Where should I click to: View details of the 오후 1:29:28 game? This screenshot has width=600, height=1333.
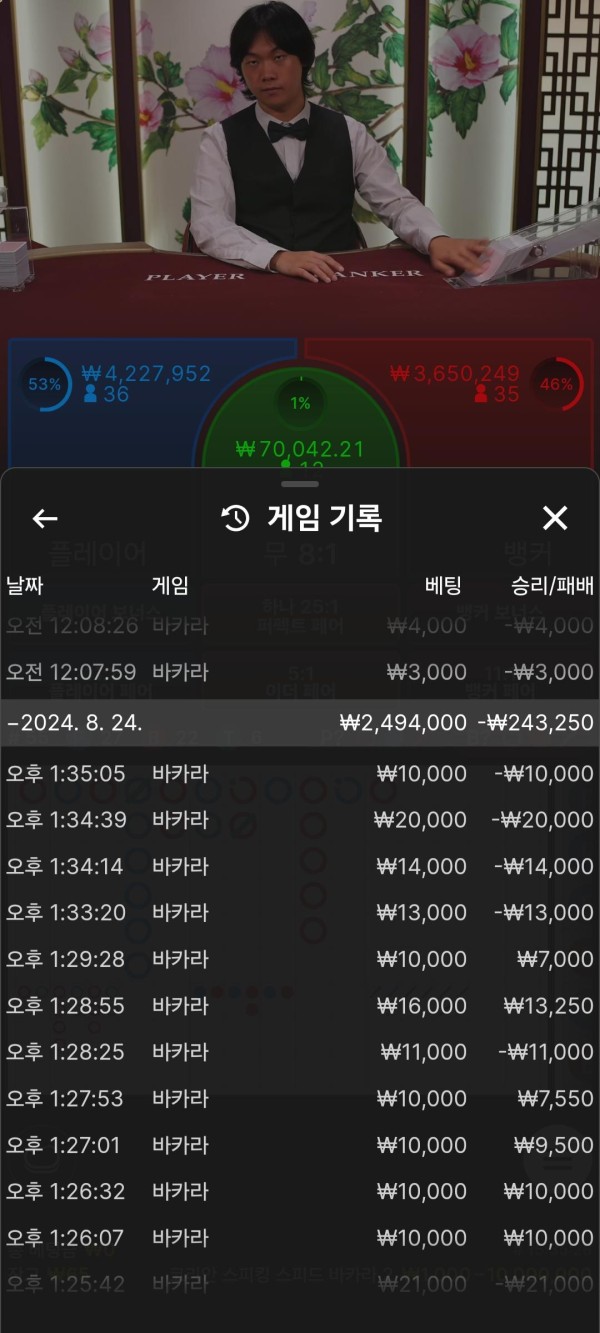pos(300,960)
